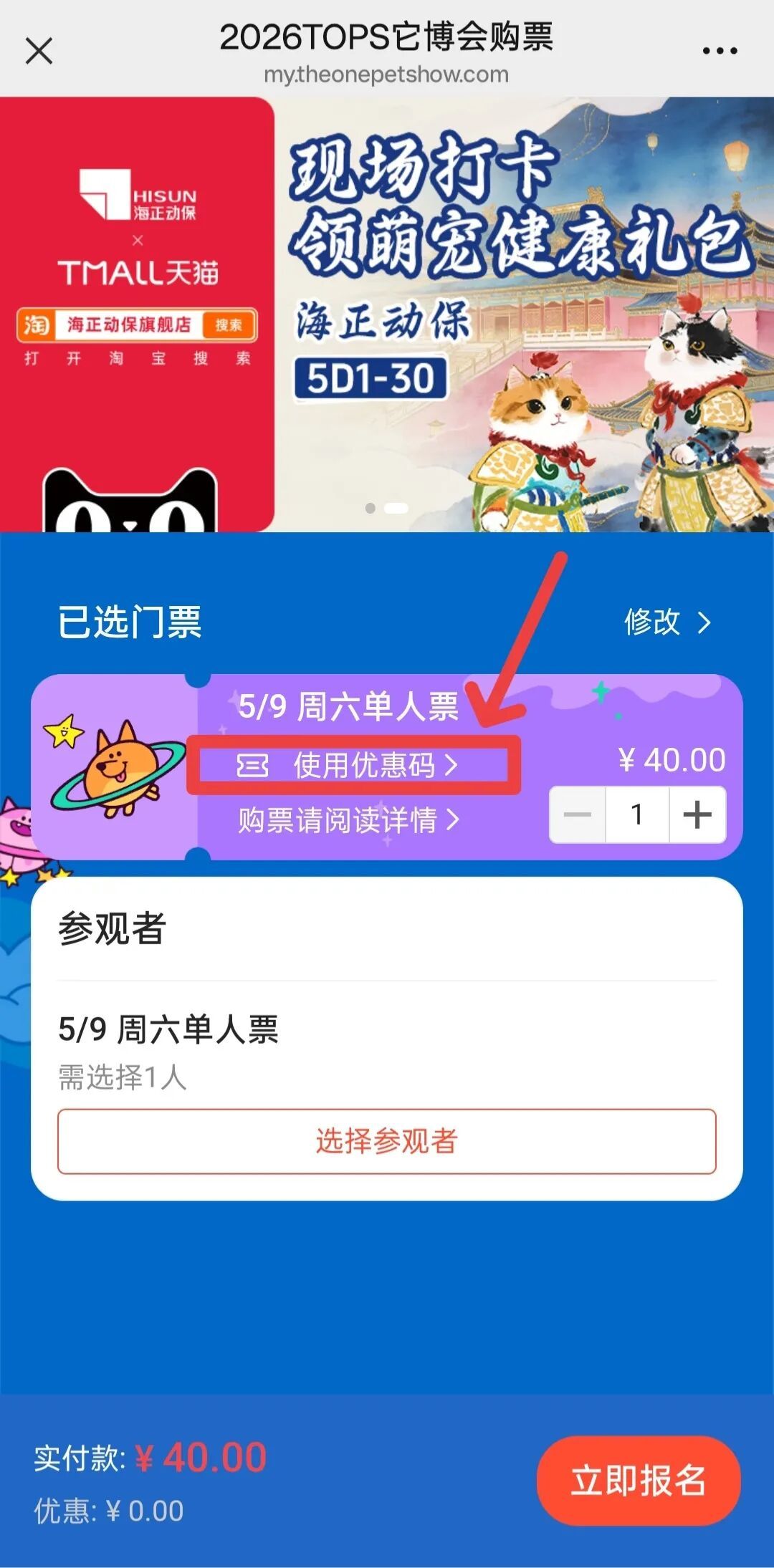The width and height of the screenshot is (774, 1568).
Task: Open the Hisun Tmall promotional banner
Action: [x=136, y=314]
